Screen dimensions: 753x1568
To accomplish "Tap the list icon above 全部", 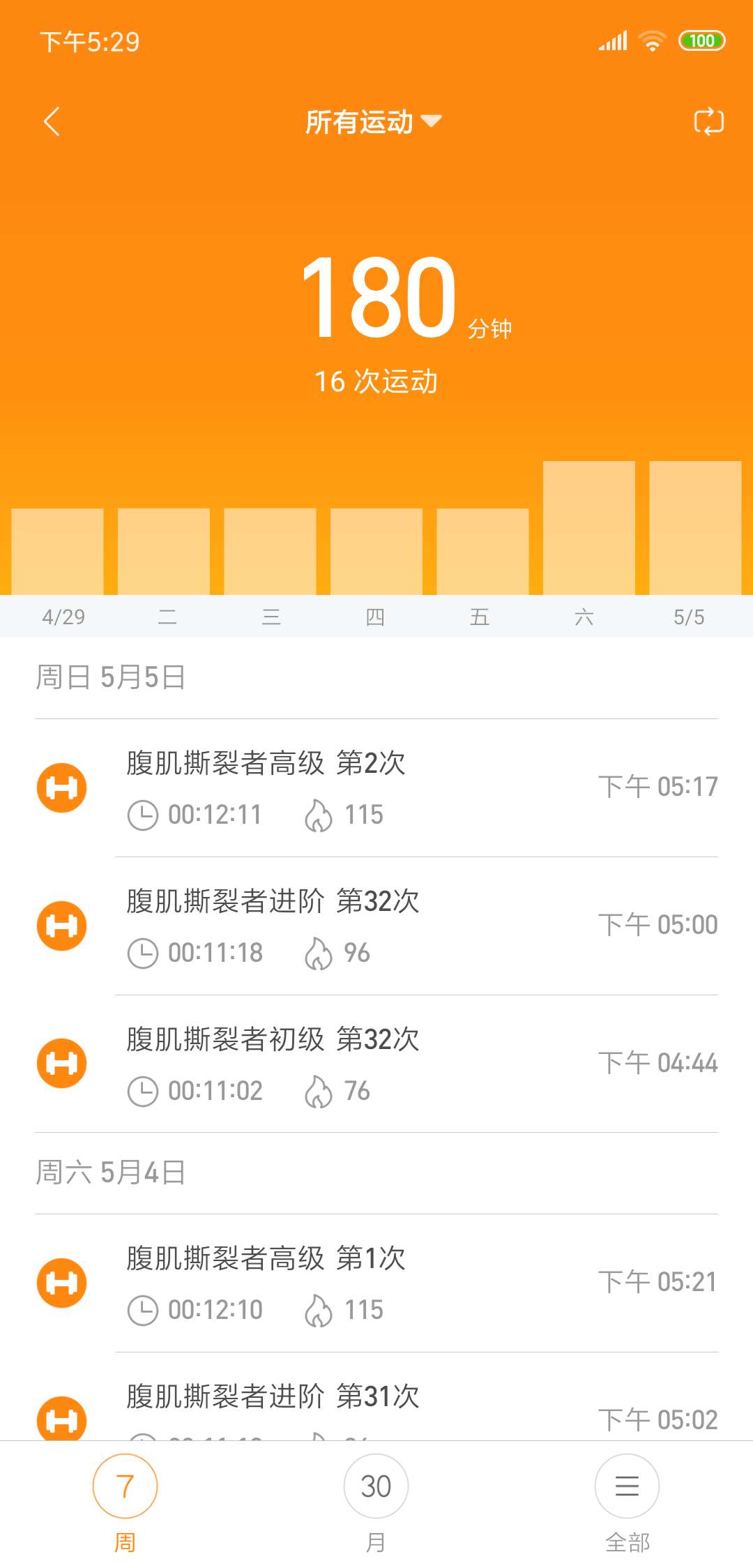I will (626, 1486).
